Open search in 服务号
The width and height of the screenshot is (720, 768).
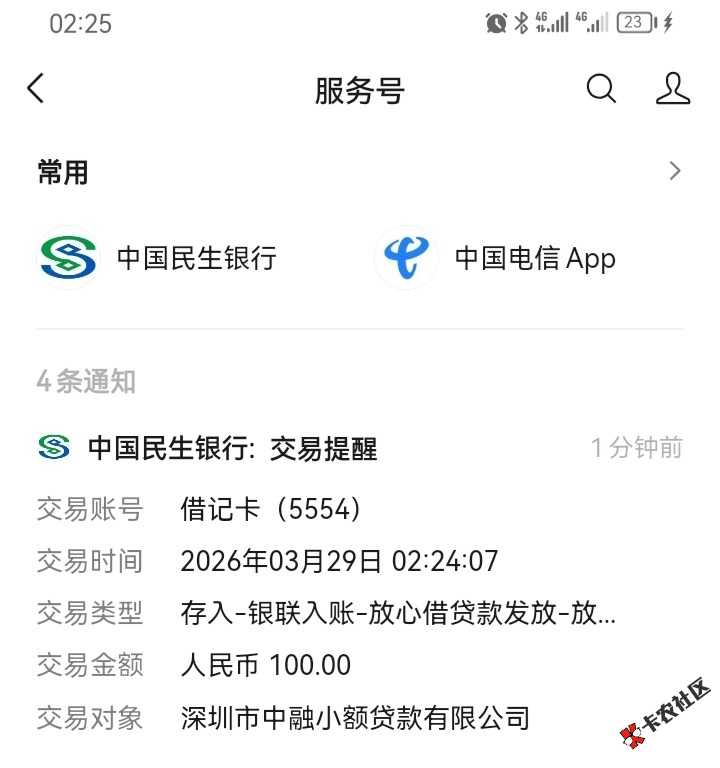pos(601,89)
